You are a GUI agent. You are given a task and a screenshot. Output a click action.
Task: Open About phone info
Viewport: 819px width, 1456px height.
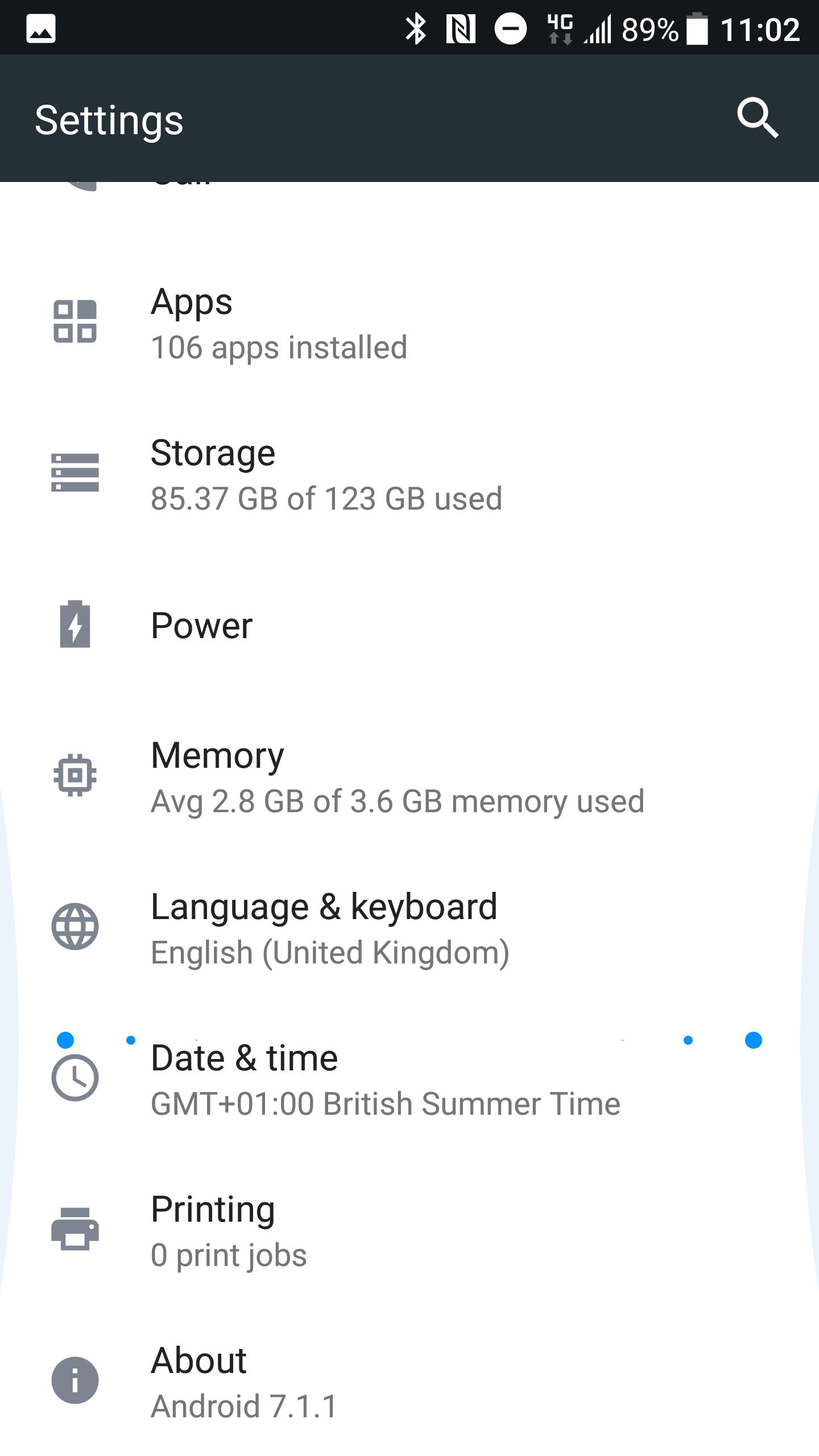409,1381
